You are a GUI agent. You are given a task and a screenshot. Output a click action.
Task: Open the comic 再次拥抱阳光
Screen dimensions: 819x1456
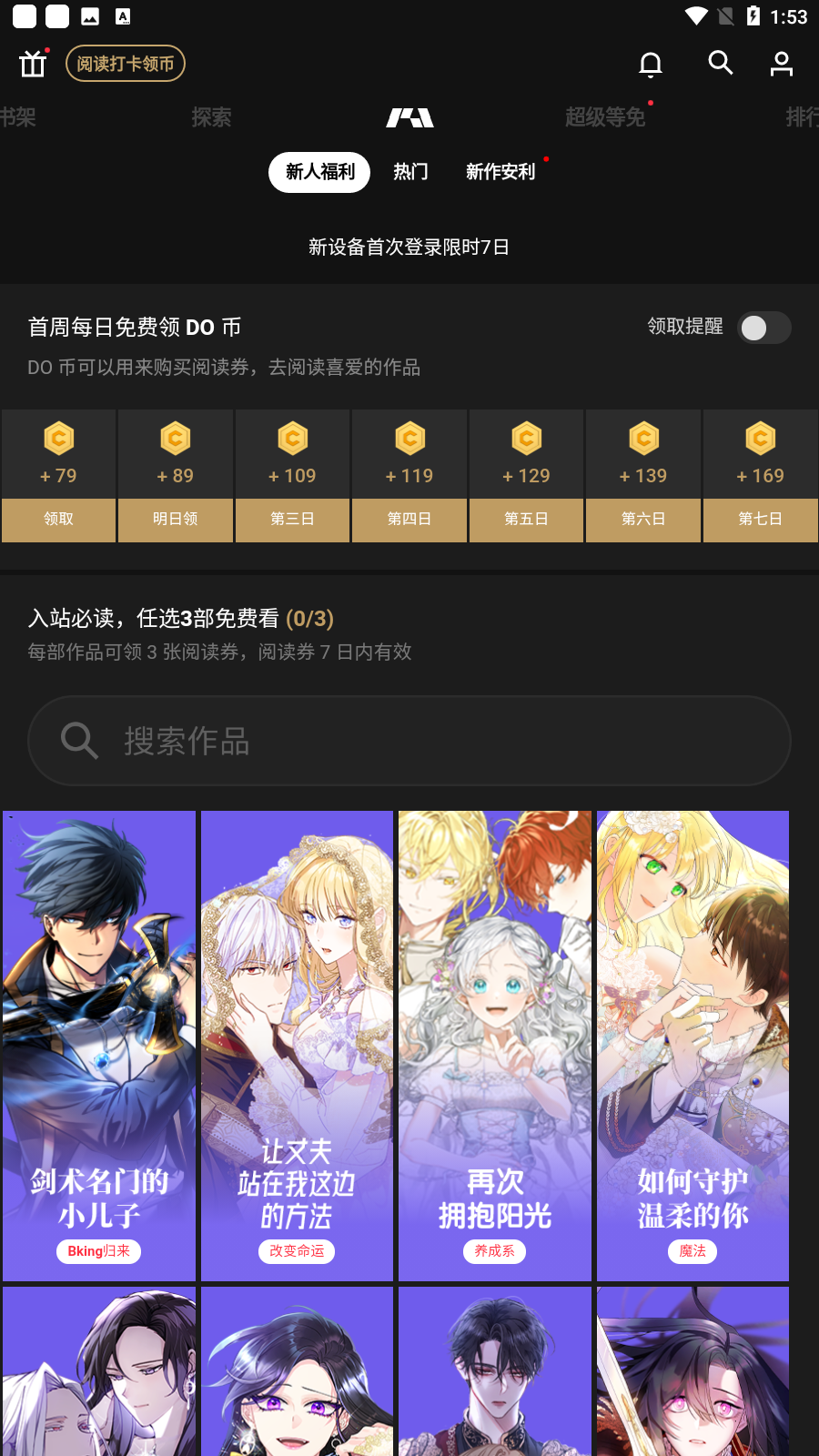[x=495, y=1046]
